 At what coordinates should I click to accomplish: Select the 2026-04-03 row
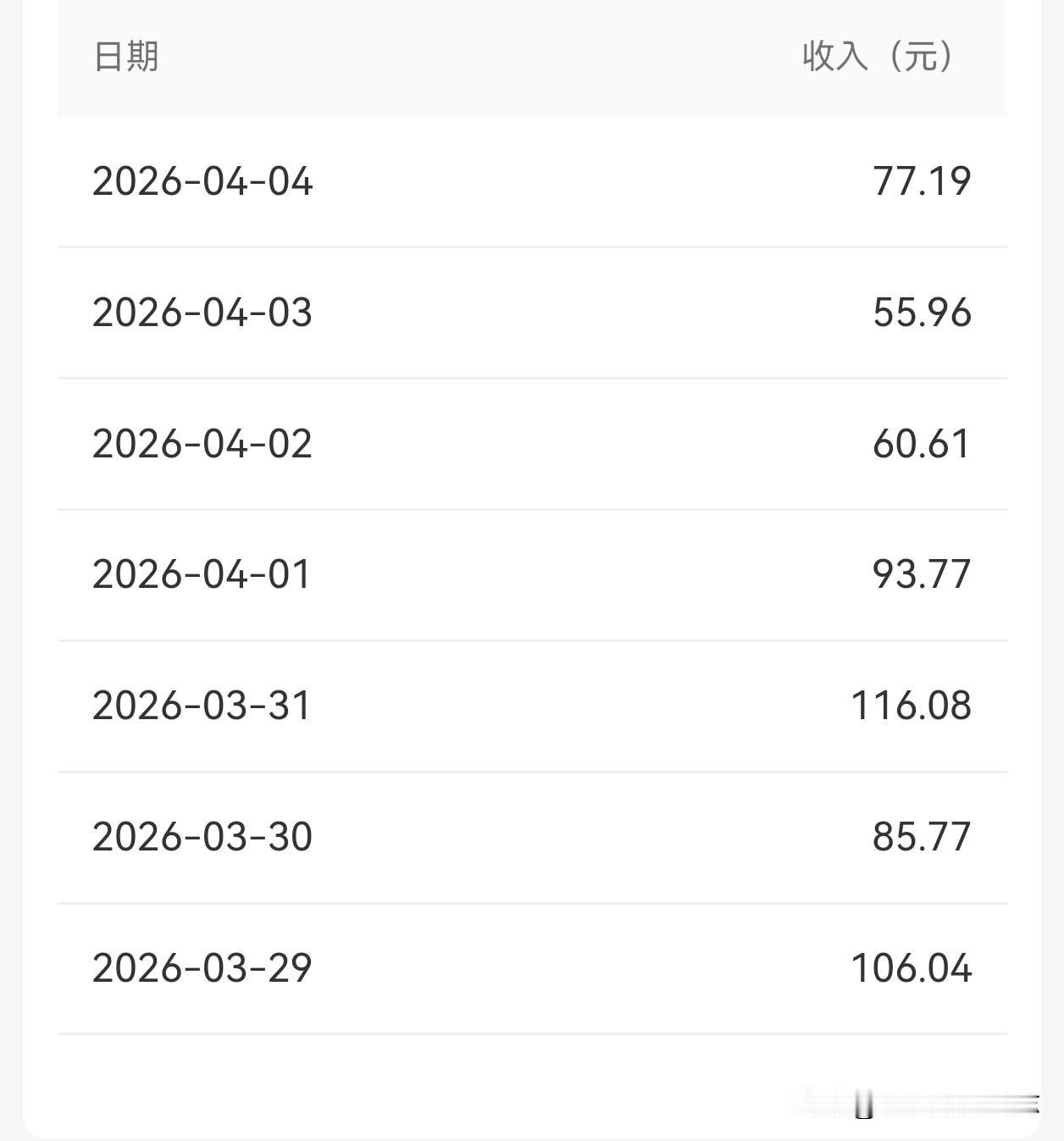[532, 312]
